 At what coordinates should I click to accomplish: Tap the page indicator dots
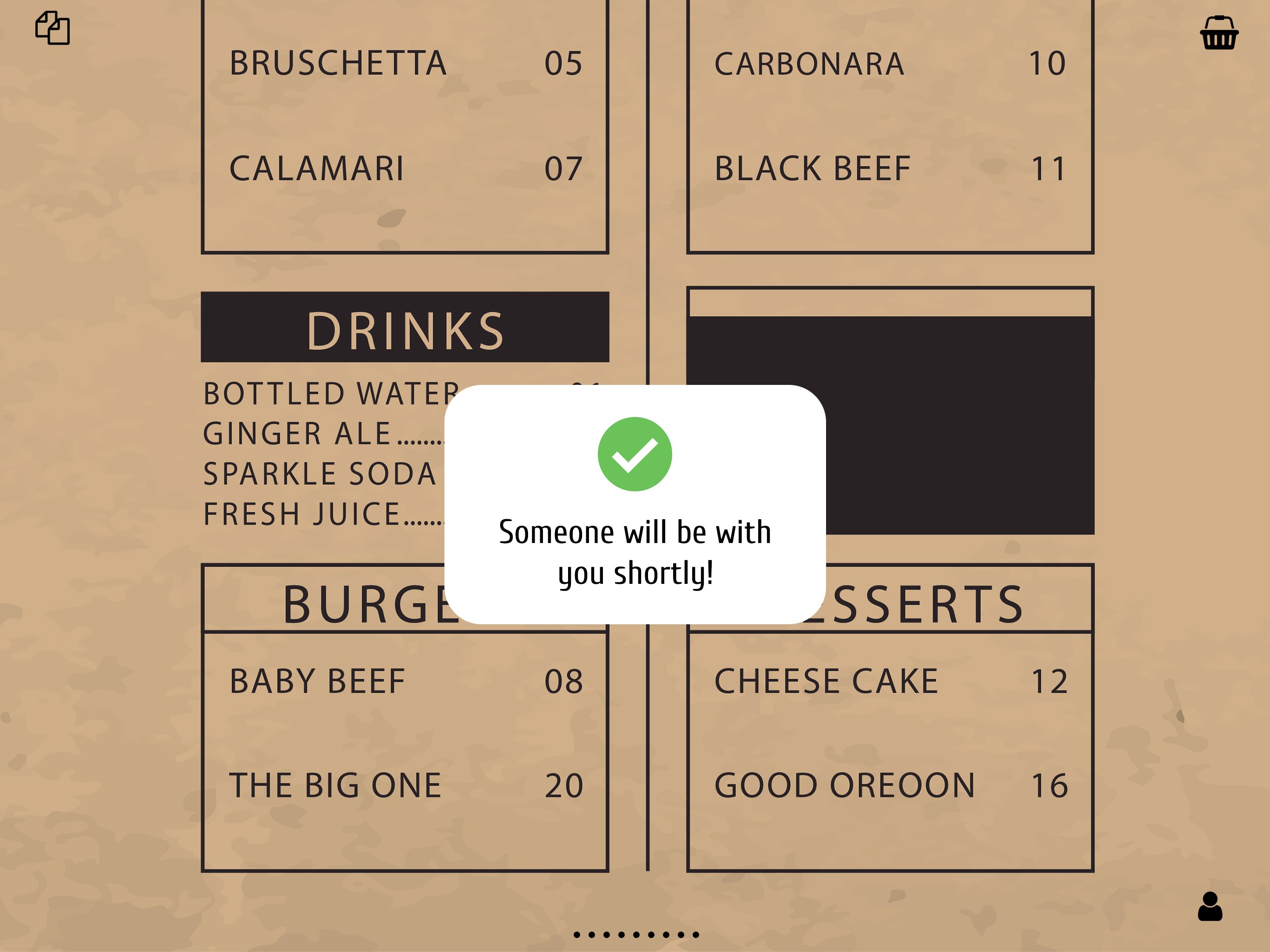point(635,935)
